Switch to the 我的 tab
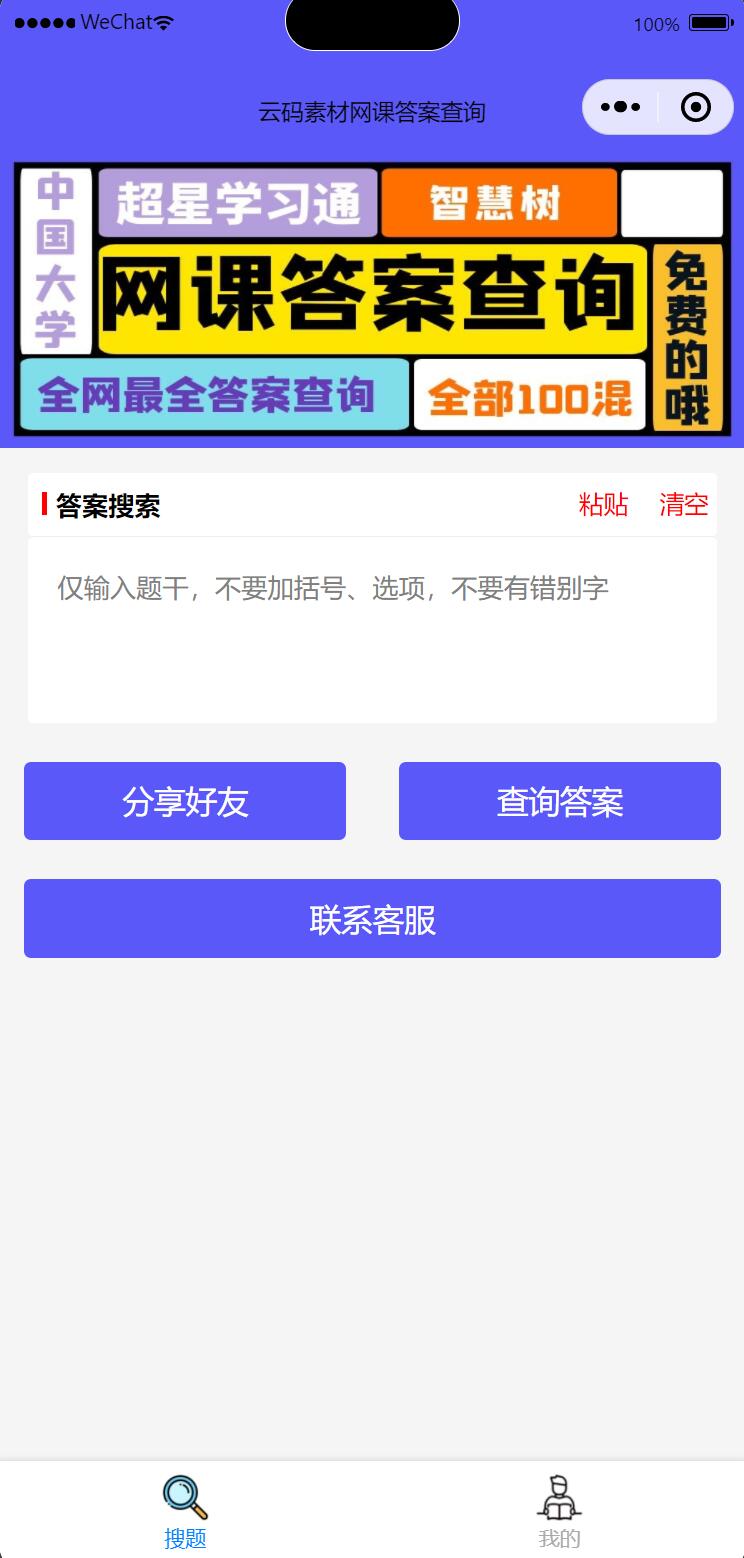This screenshot has height=1558, width=744. tap(558, 1510)
